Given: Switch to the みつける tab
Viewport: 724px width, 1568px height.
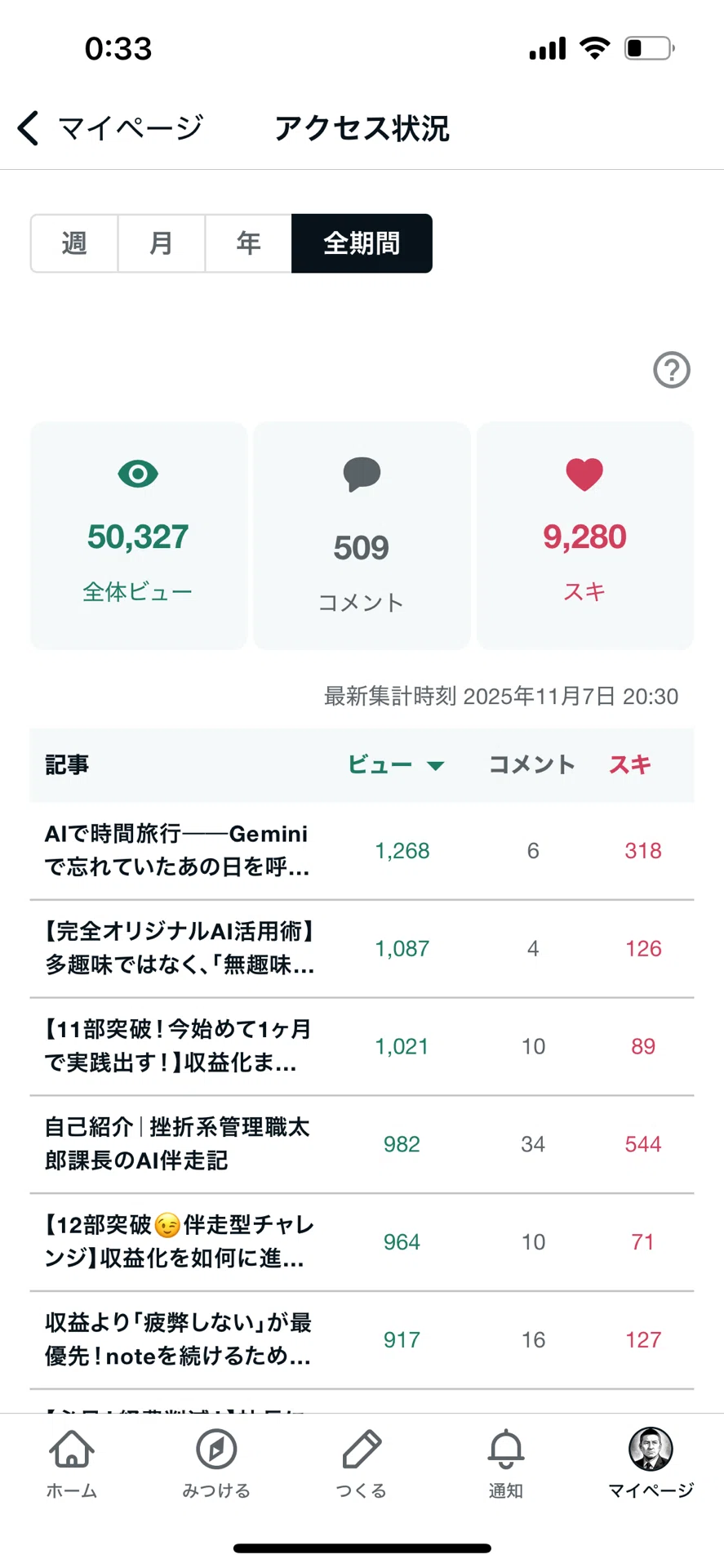Looking at the screenshot, I should (216, 1463).
